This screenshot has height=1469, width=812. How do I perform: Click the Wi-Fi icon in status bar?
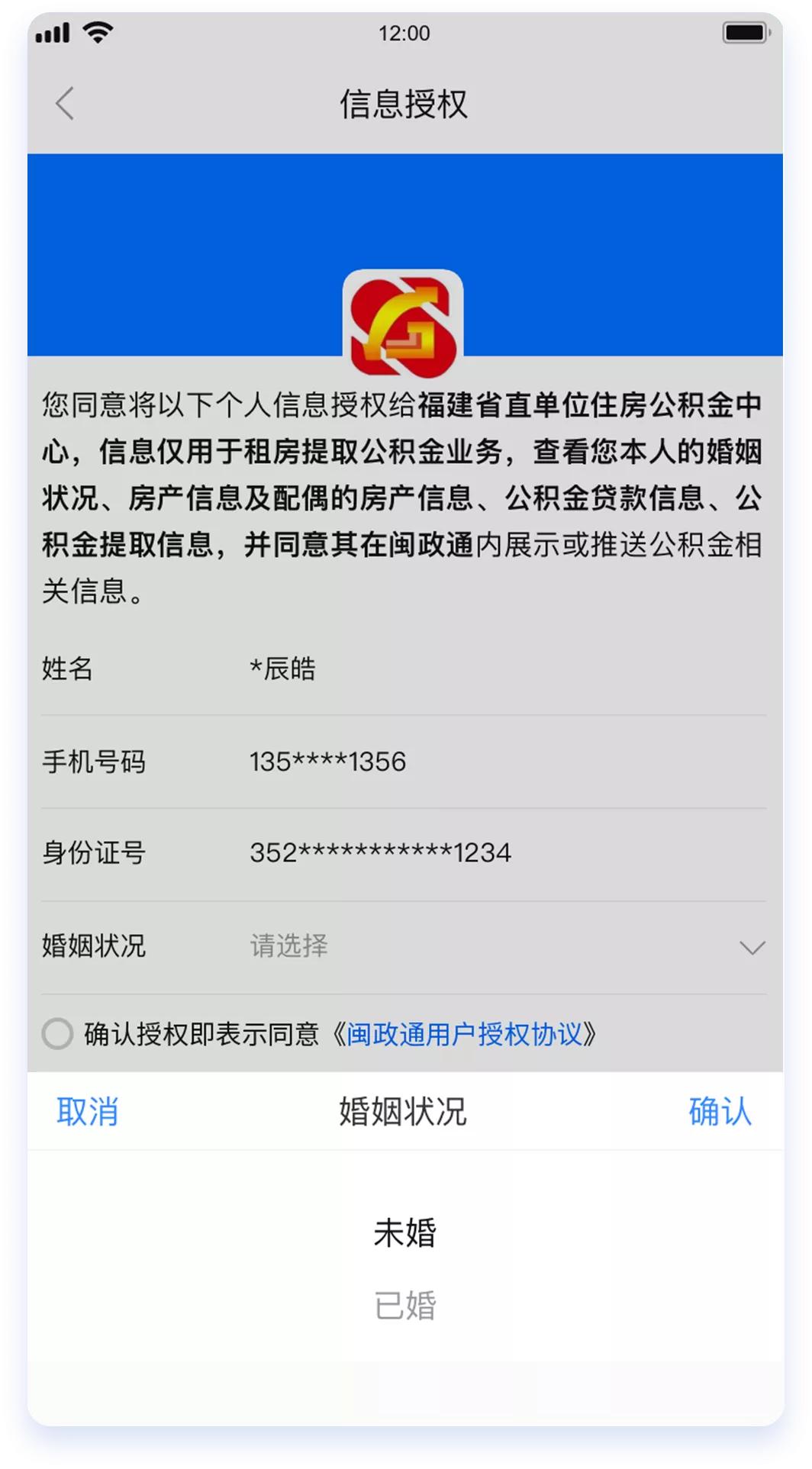98,32
